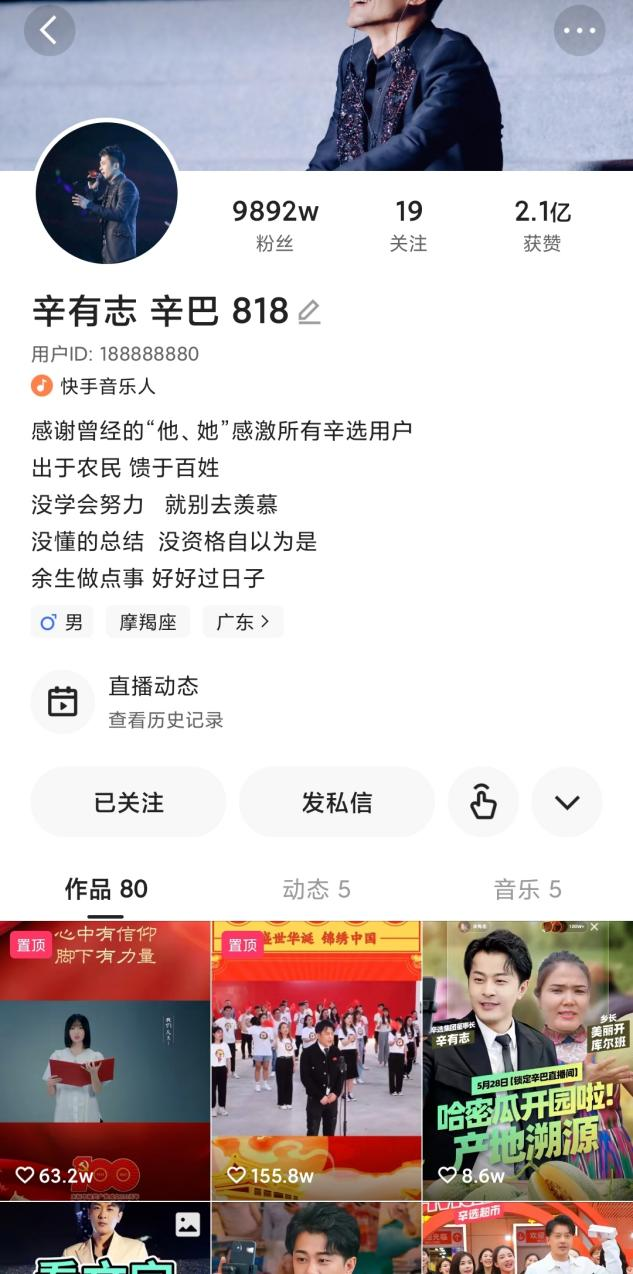
Task: Tap the 快手音乐人 musician badge
Action: [x=95, y=386]
